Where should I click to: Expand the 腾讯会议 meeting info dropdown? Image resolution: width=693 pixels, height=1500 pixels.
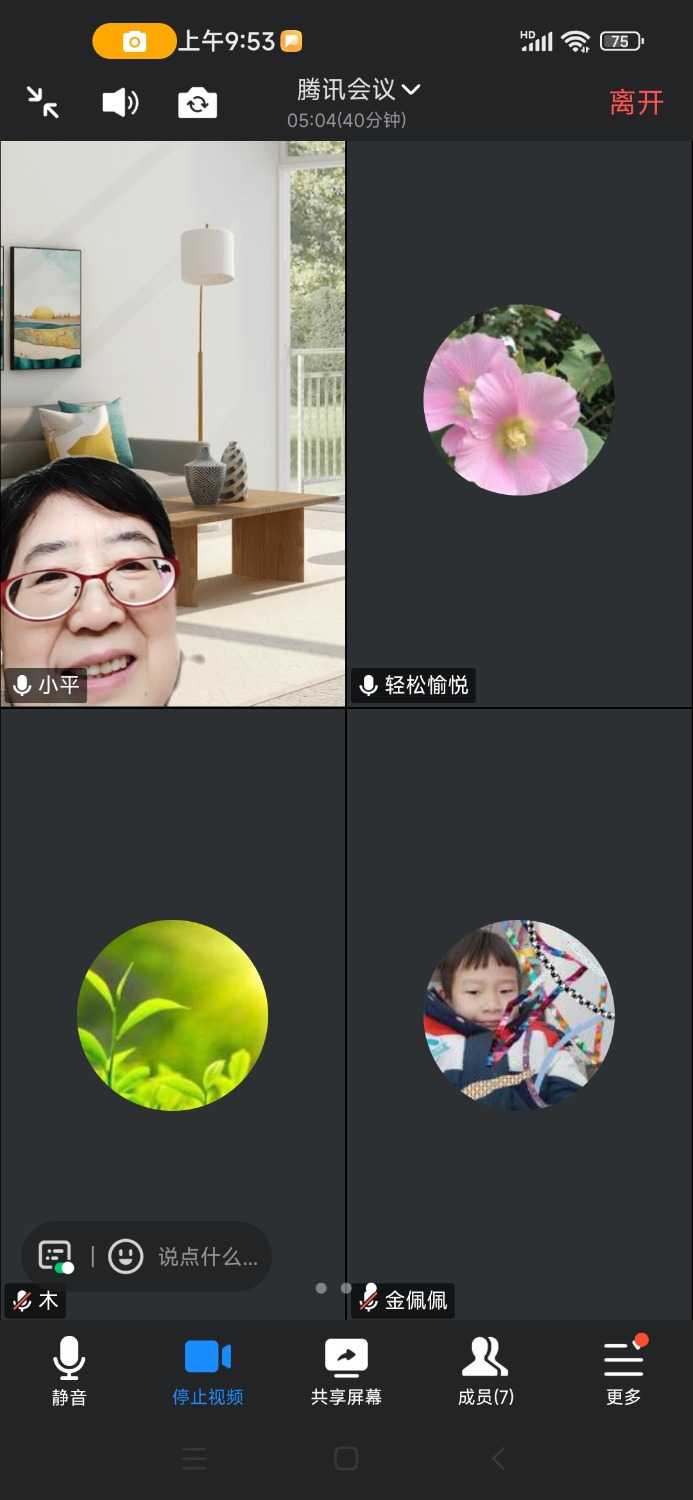click(x=358, y=91)
